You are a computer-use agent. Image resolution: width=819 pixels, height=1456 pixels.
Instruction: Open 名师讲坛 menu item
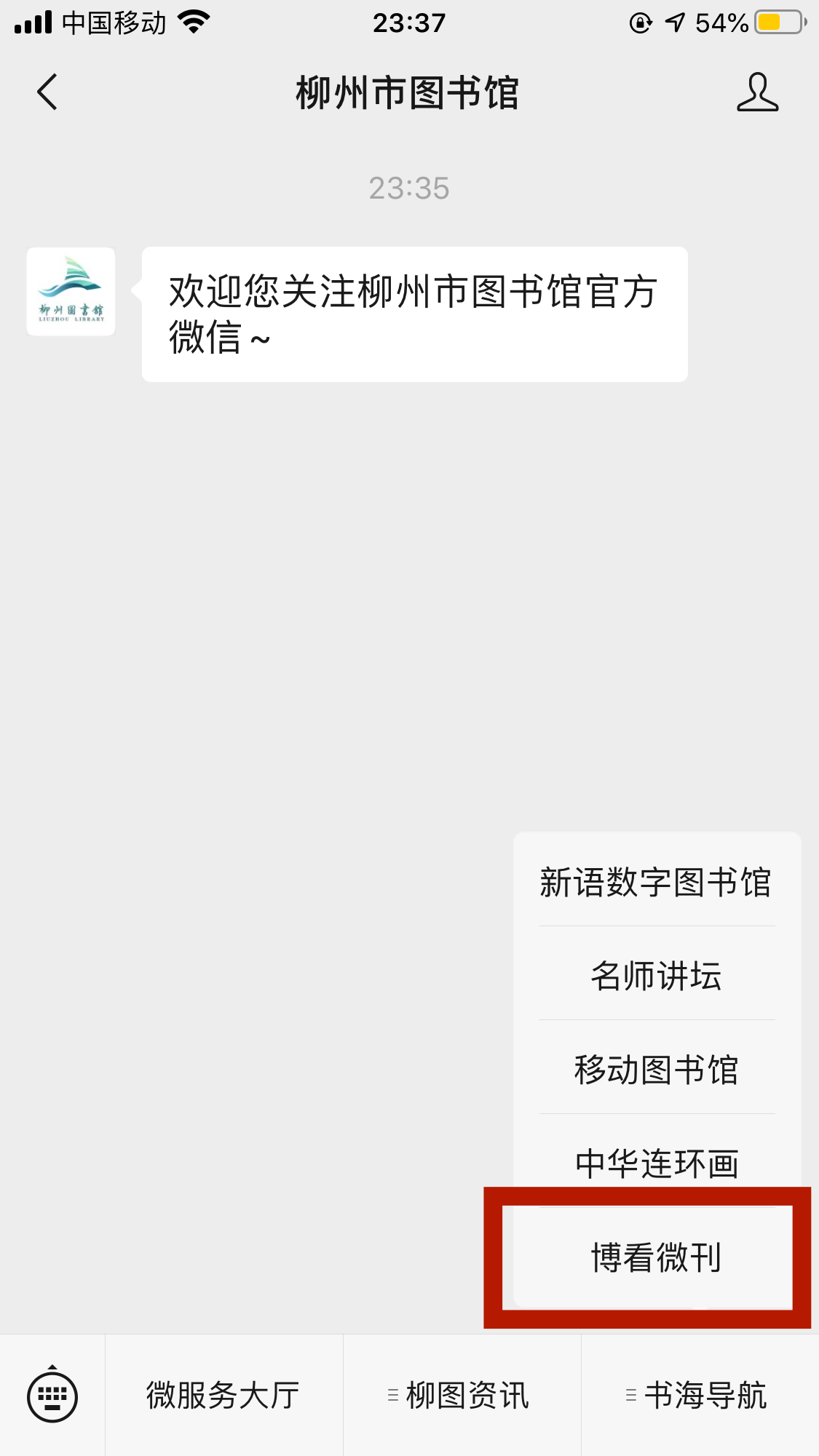[656, 976]
